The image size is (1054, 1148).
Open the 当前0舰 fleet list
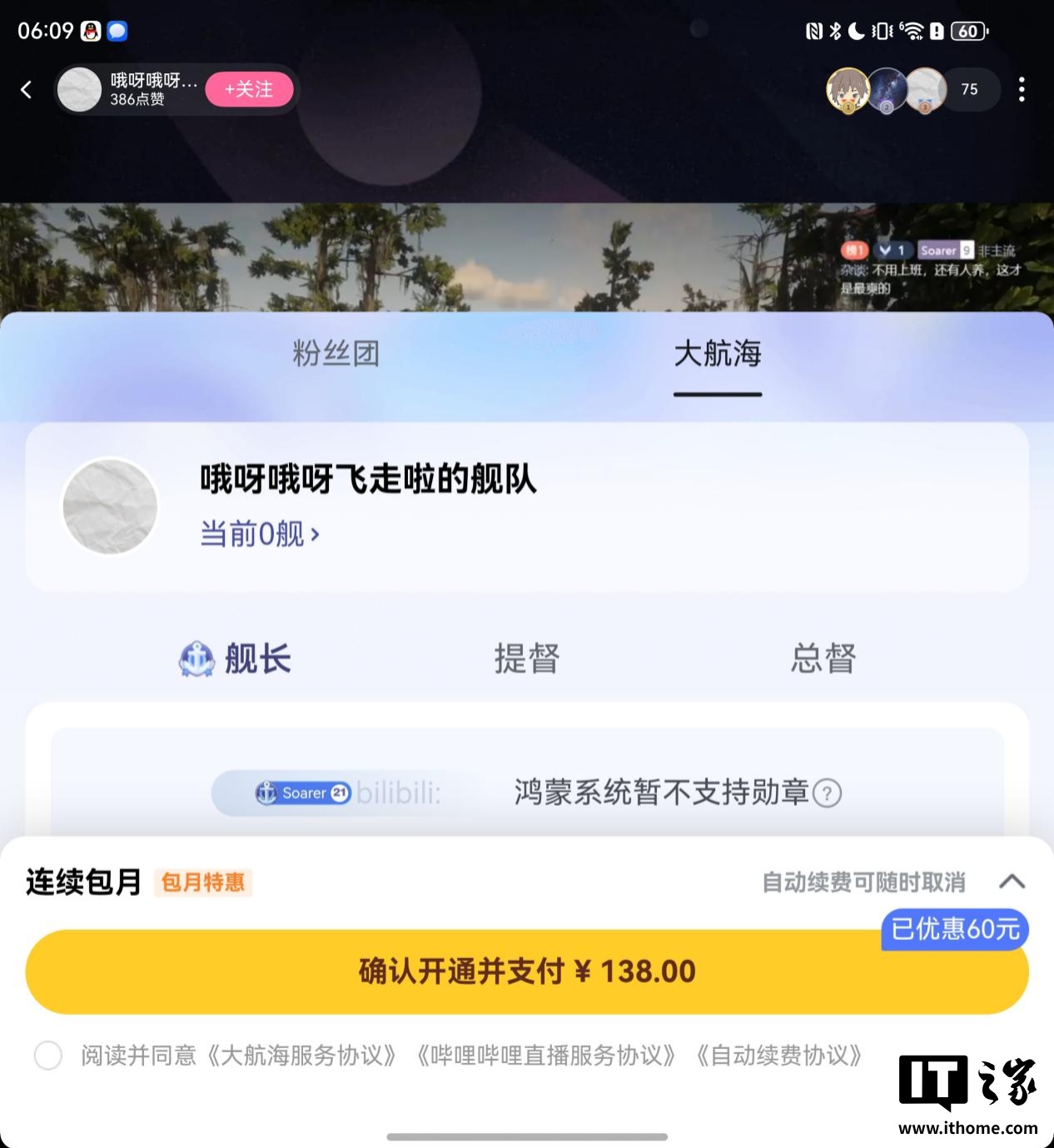260,534
